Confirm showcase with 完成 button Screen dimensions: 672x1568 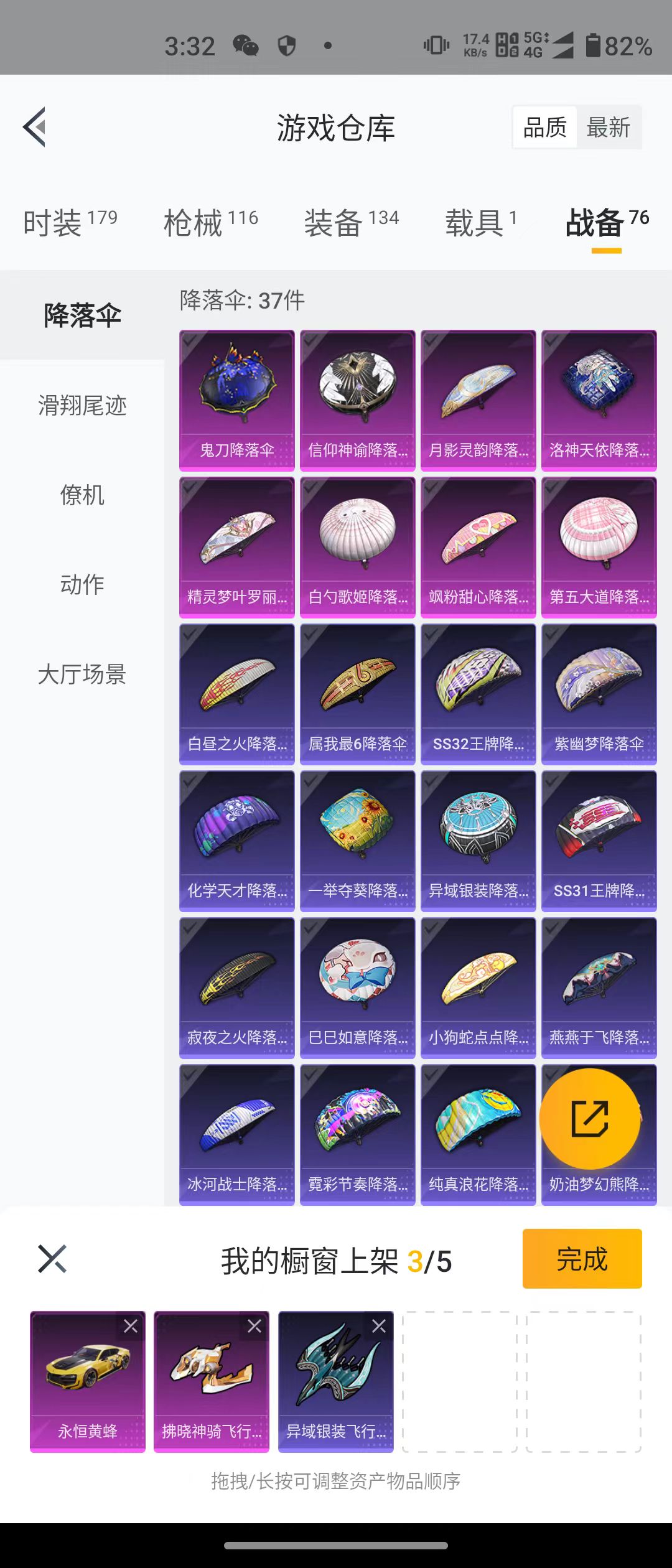(582, 1259)
